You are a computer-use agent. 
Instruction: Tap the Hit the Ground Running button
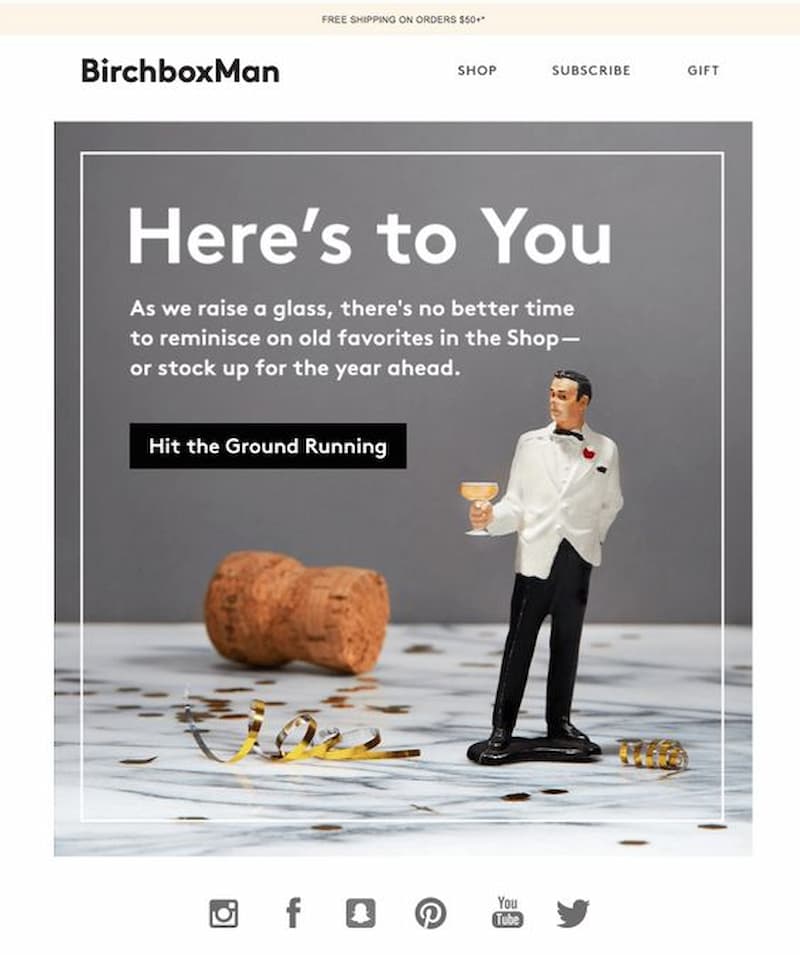(x=268, y=446)
